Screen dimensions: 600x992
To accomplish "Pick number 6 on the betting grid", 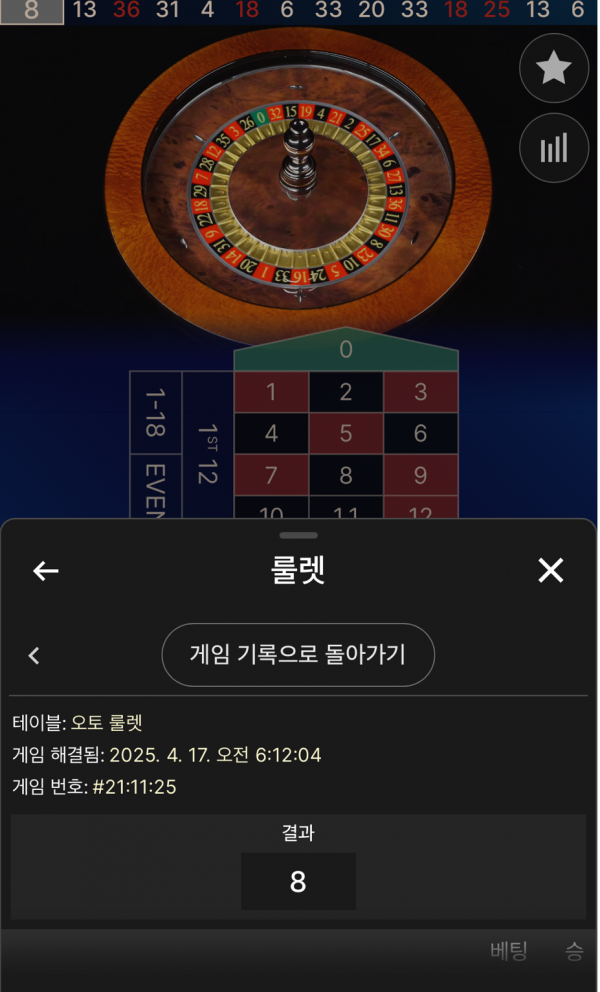I will [420, 434].
